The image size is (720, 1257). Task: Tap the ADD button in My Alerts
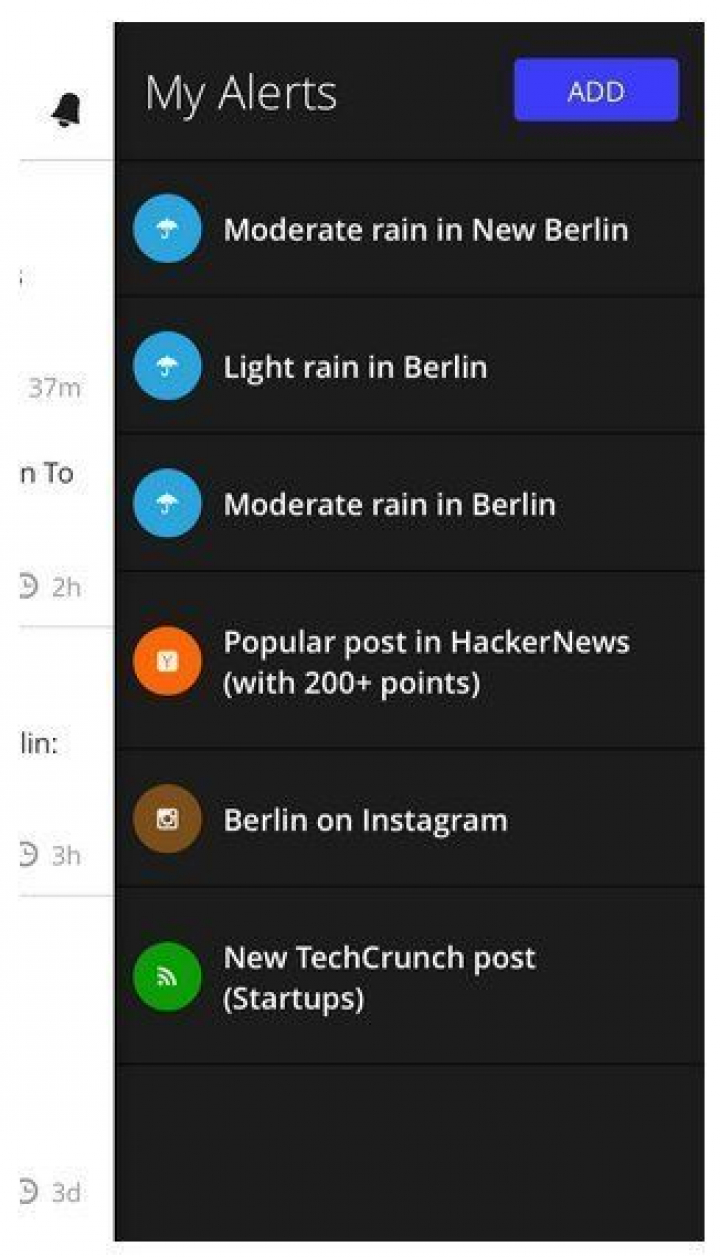click(596, 91)
